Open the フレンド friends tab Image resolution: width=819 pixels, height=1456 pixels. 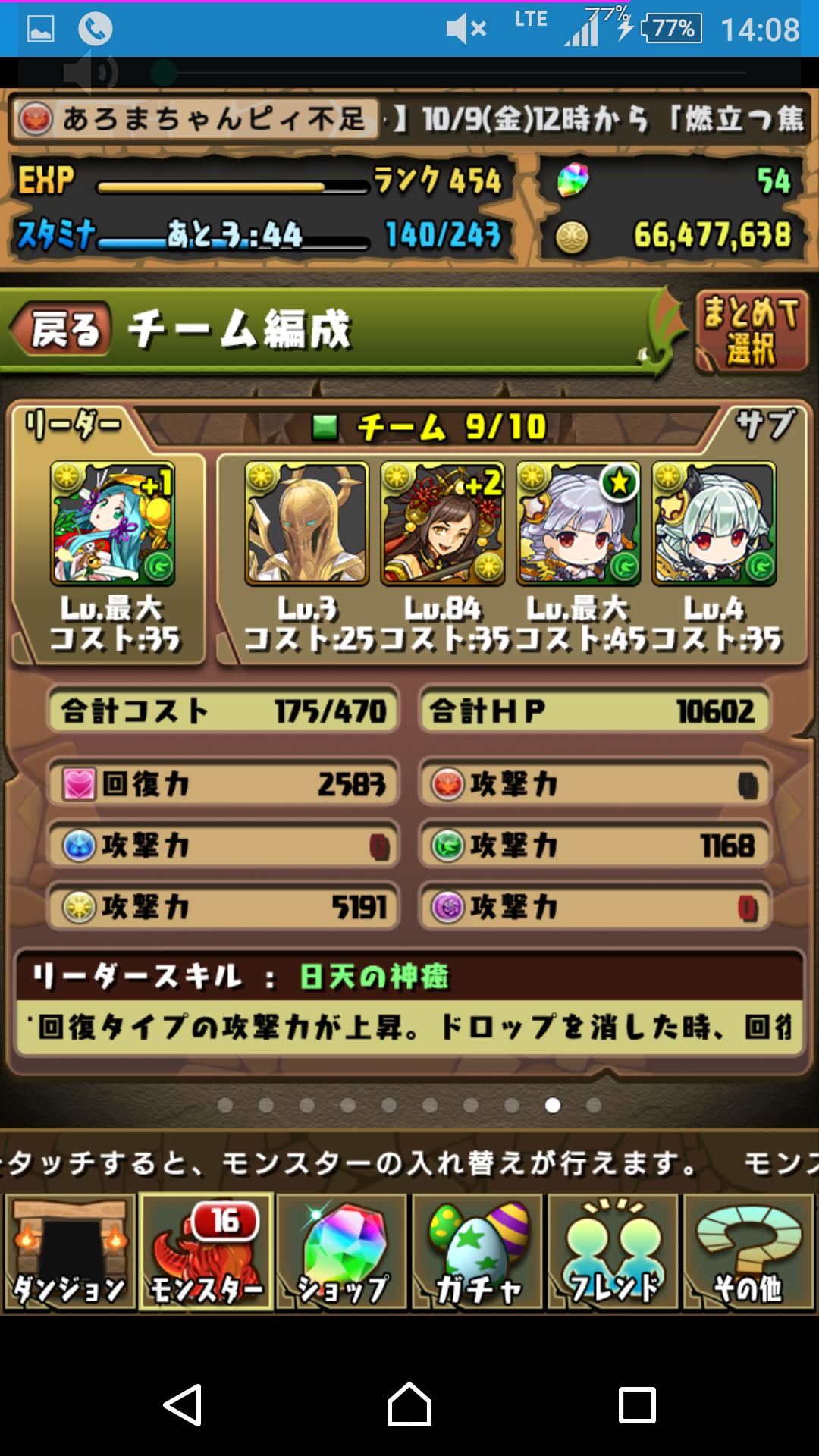tap(613, 1252)
